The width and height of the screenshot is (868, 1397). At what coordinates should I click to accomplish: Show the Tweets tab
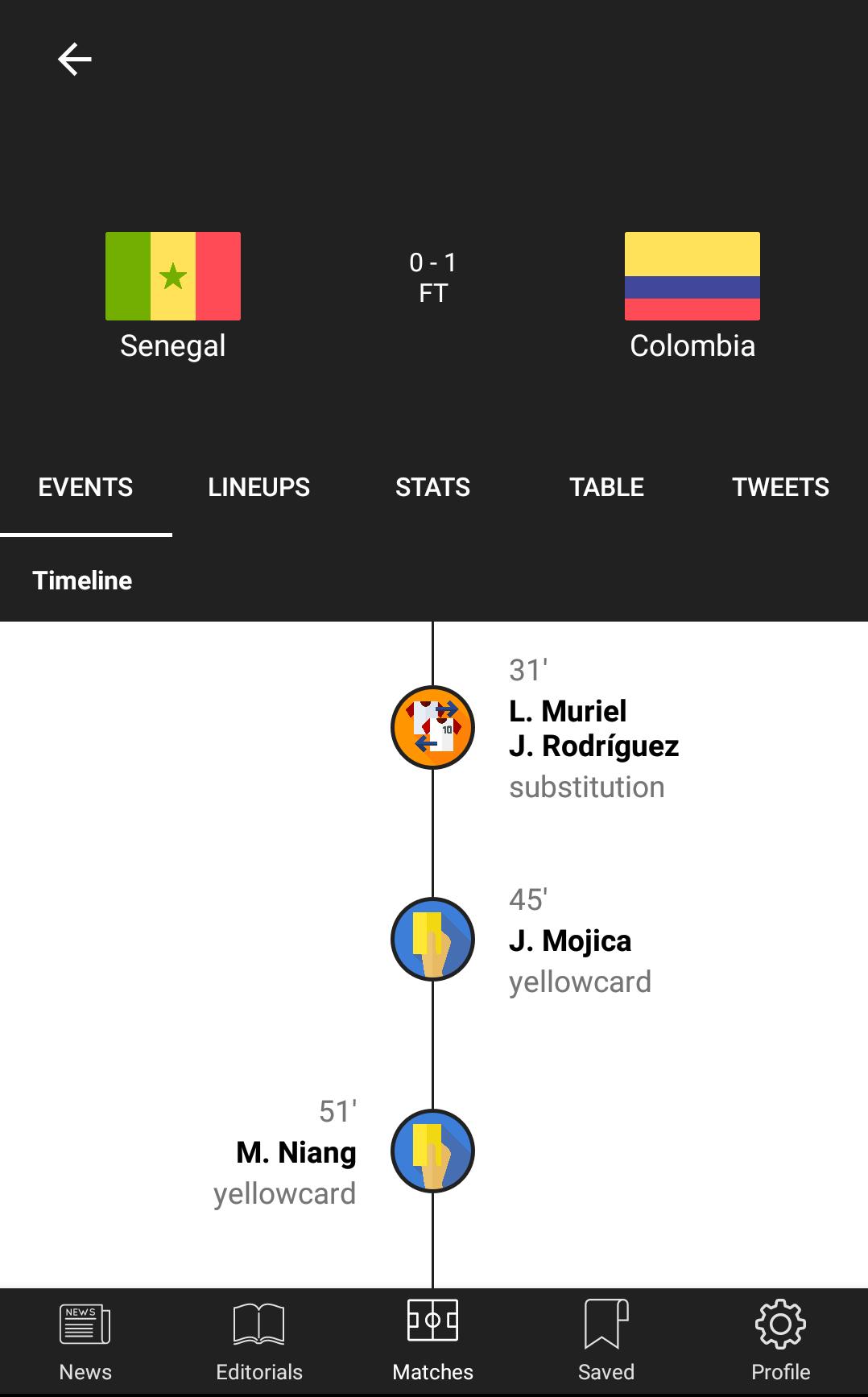click(x=780, y=487)
